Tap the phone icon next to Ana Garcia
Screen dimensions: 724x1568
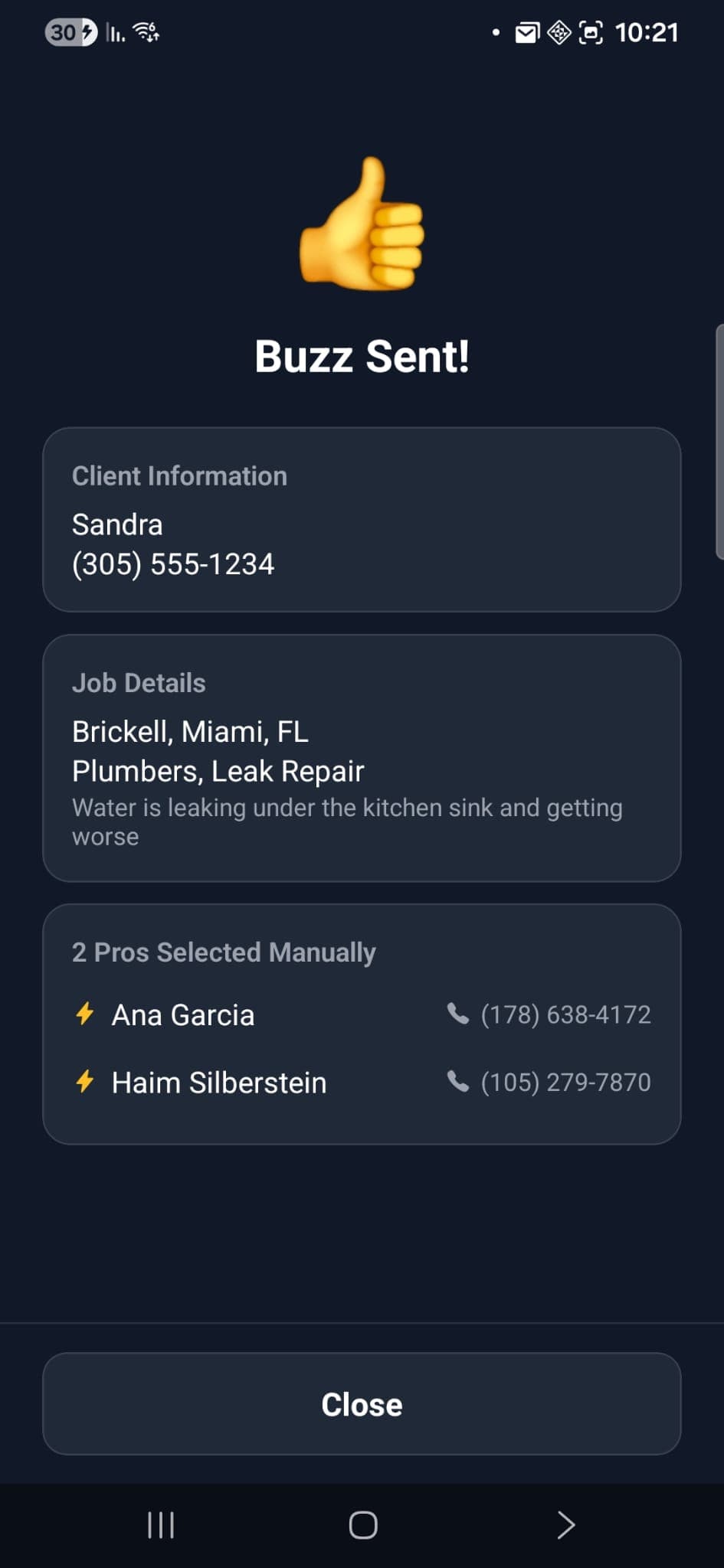pyautogui.click(x=458, y=1014)
